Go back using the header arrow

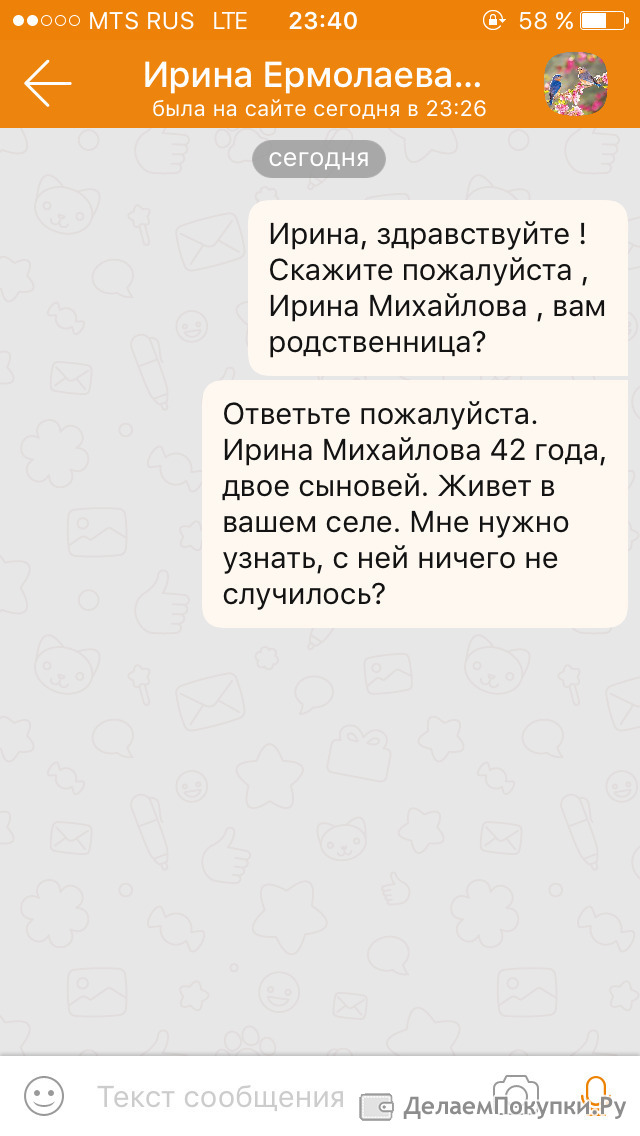(x=48, y=83)
